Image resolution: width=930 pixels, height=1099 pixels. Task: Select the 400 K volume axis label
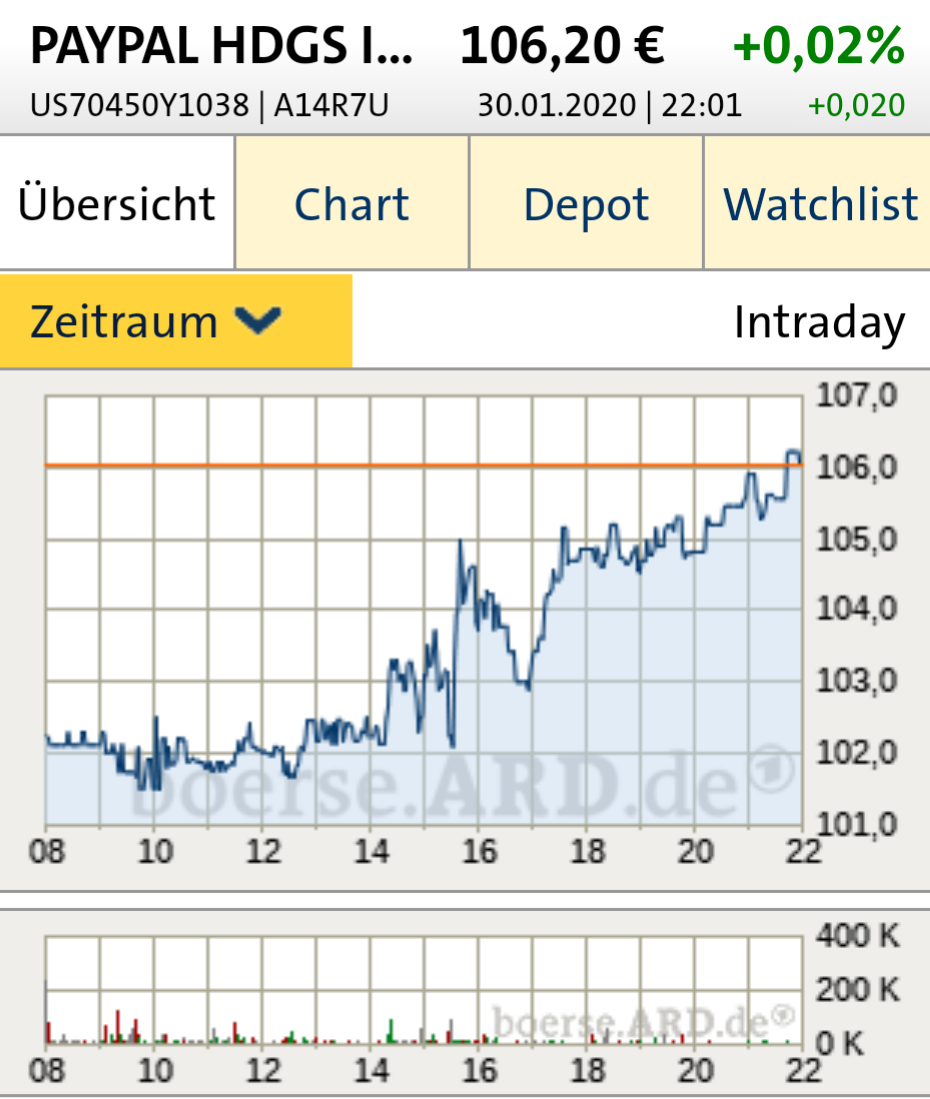coord(855,936)
